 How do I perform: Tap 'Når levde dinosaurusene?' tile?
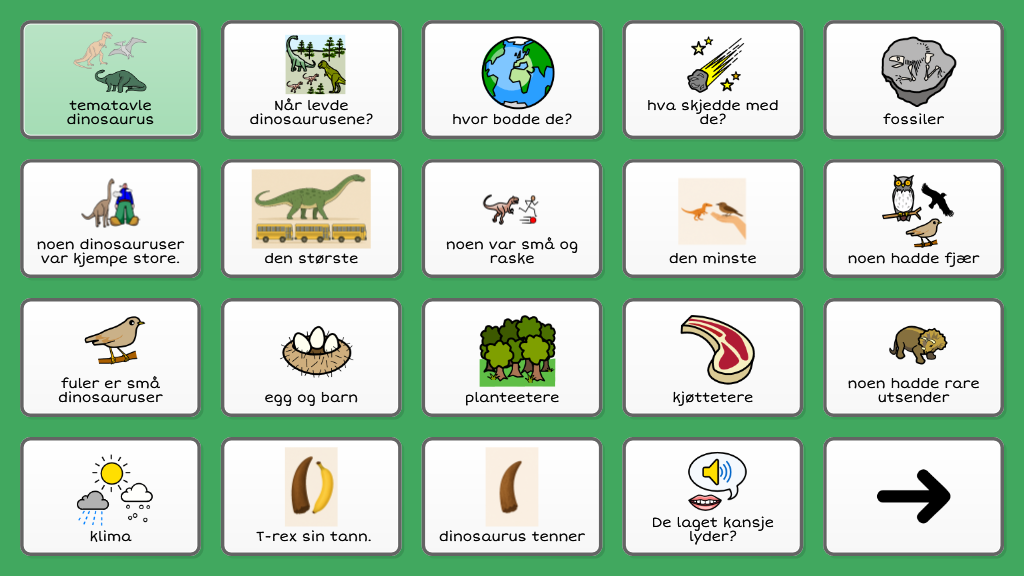311,79
